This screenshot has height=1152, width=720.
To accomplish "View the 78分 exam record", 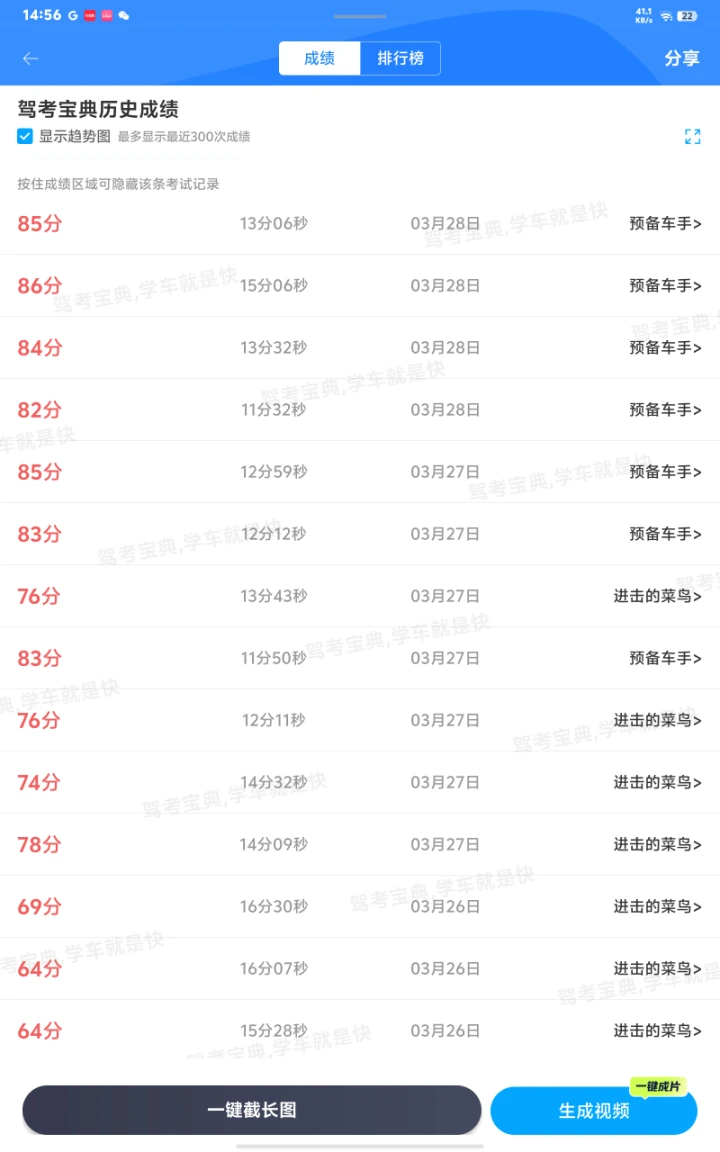I will click(x=360, y=845).
